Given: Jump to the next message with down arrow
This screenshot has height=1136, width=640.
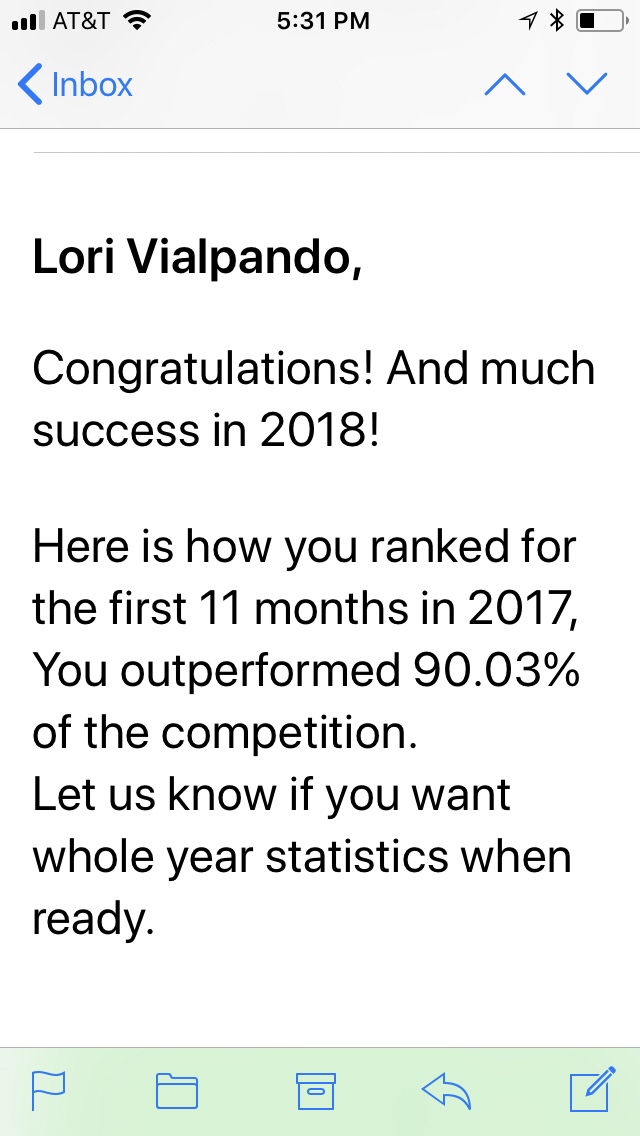Looking at the screenshot, I should pyautogui.click(x=587, y=85).
